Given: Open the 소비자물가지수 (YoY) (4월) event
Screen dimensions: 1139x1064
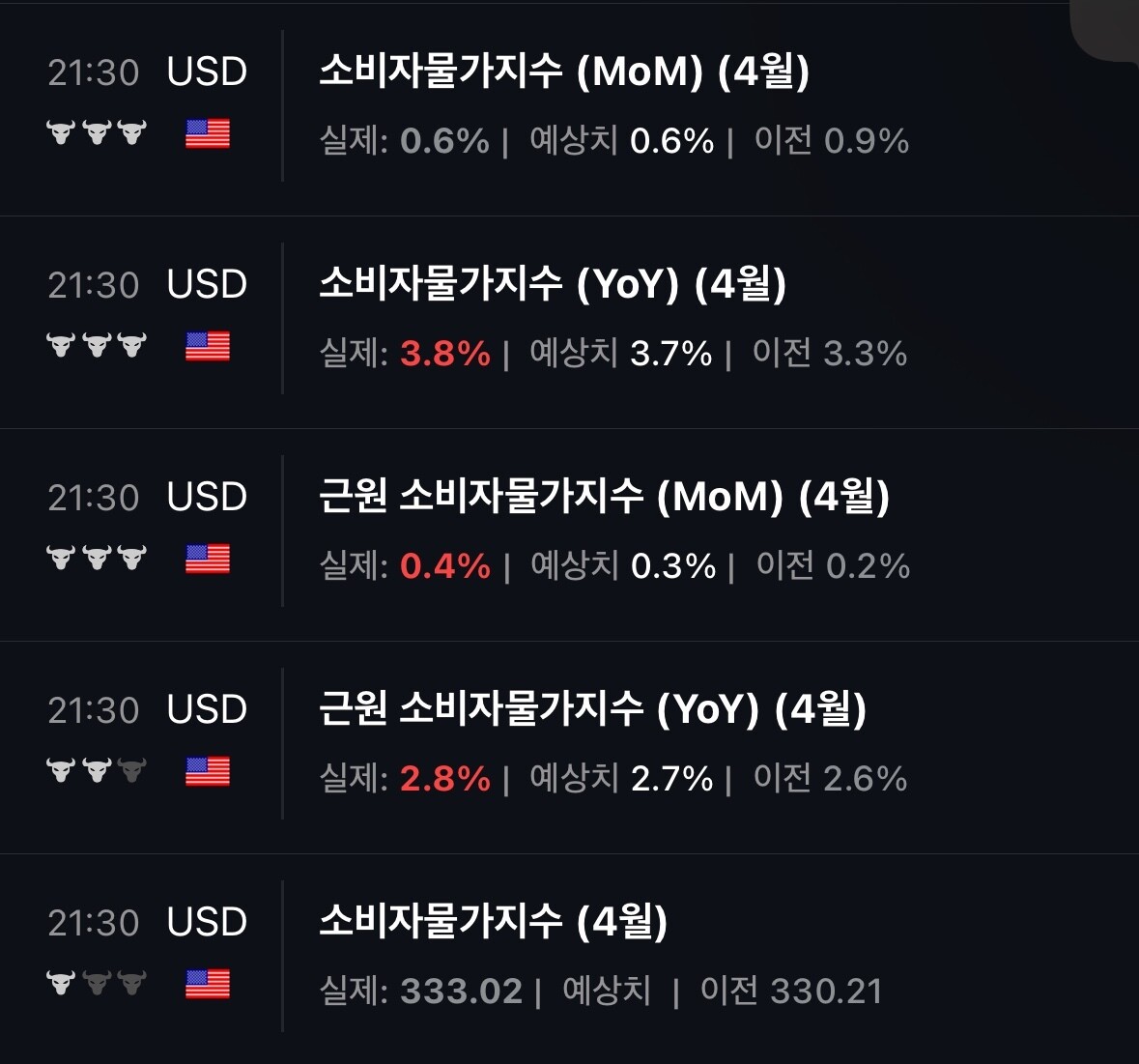Looking at the screenshot, I should click(x=570, y=322).
